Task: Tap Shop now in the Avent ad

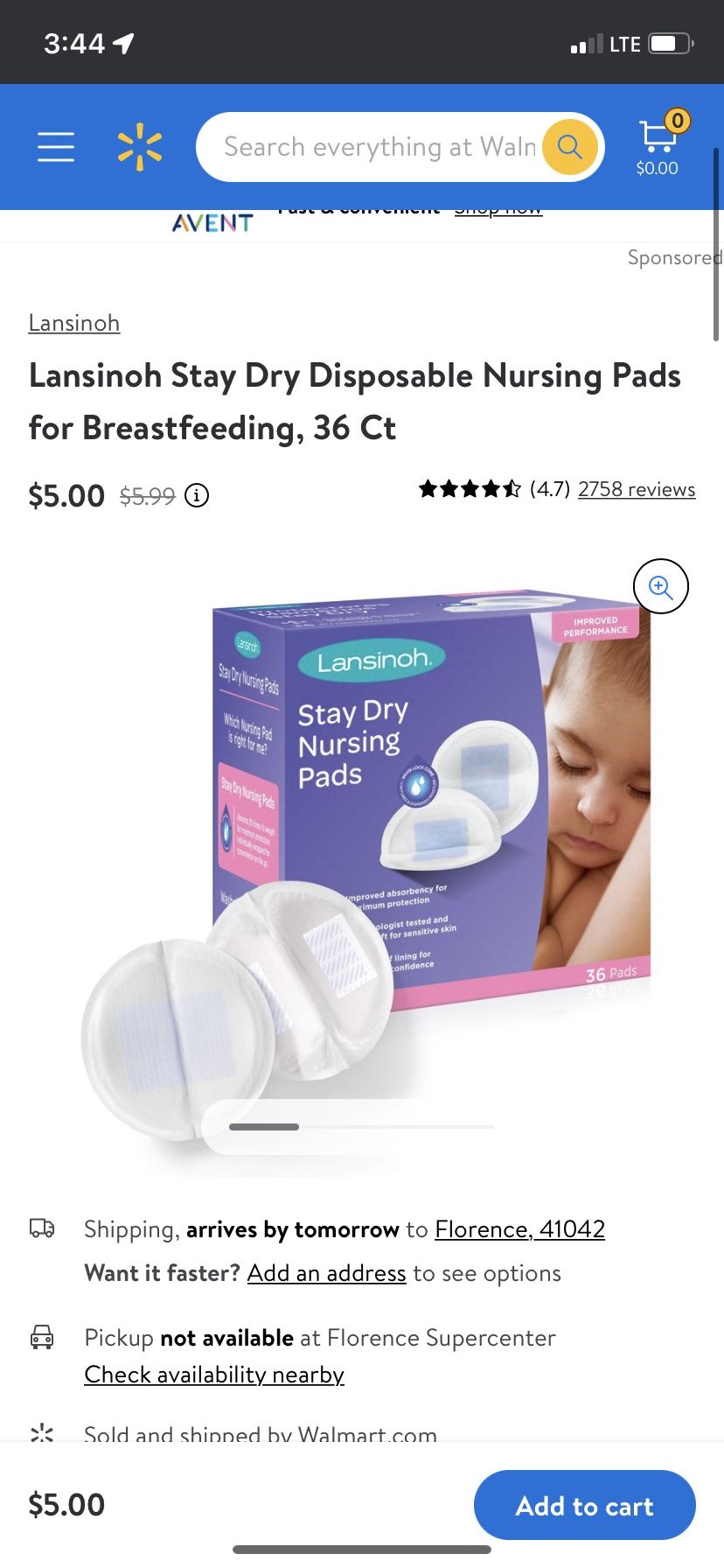Action: click(x=498, y=211)
